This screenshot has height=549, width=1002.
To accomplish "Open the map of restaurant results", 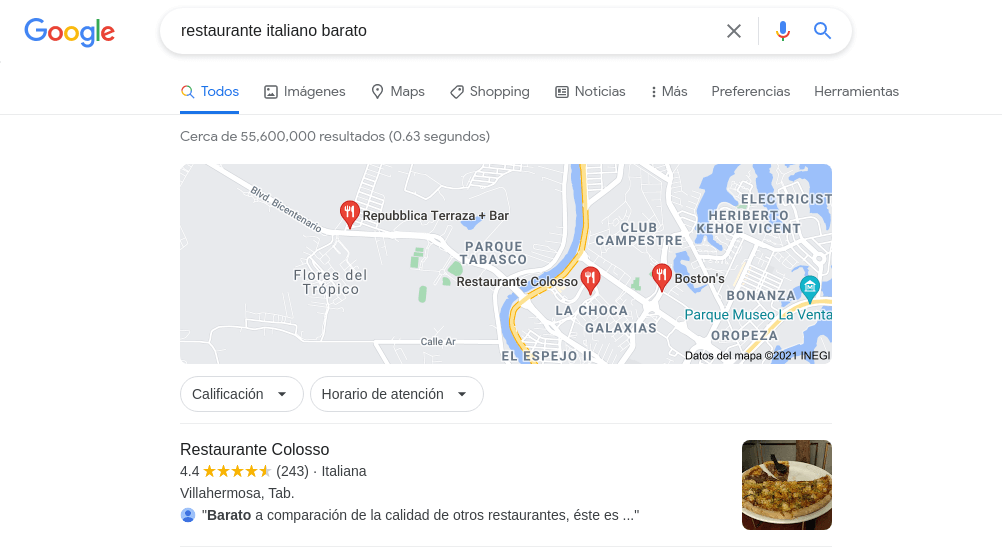I will (505, 263).
